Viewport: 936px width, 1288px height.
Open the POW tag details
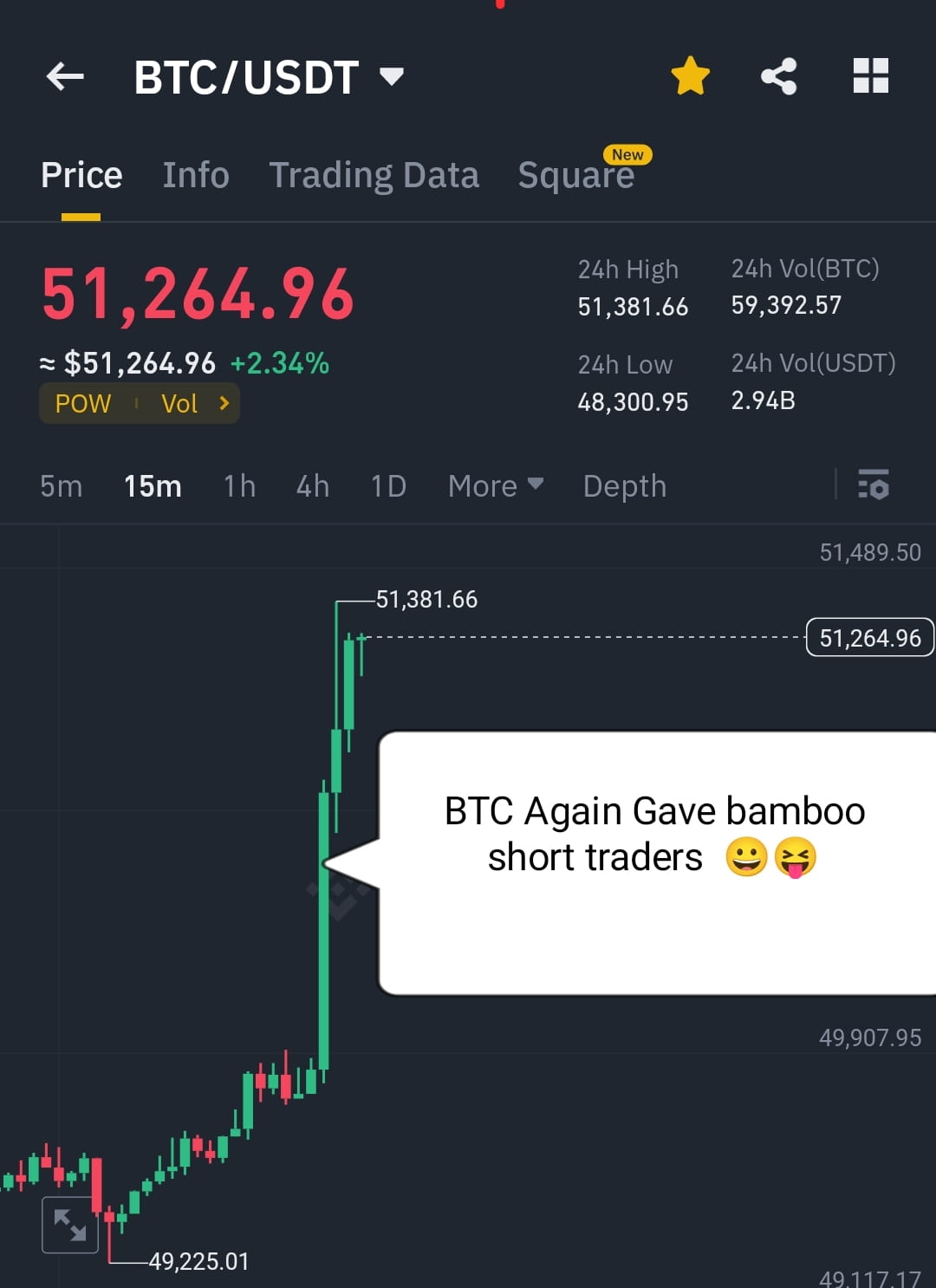[x=82, y=403]
